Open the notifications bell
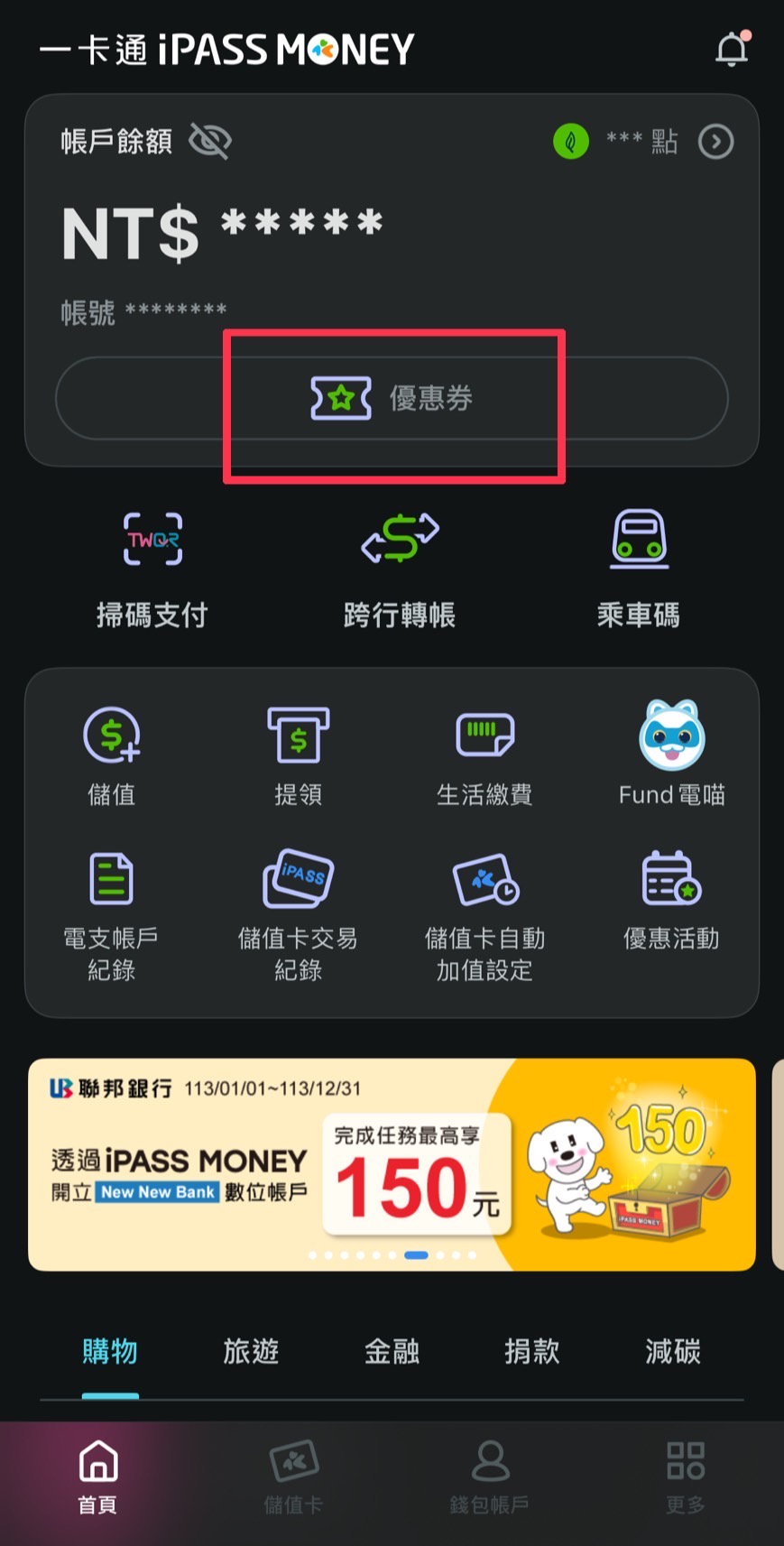The width and height of the screenshot is (784, 1546). (732, 50)
